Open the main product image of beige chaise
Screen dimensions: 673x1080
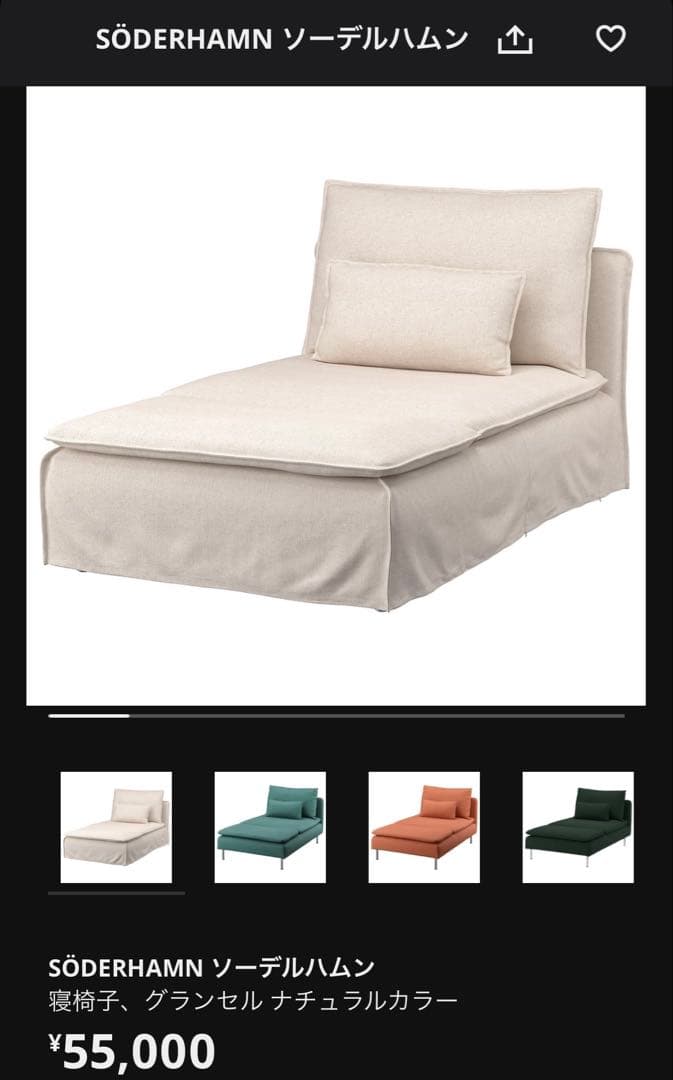pyautogui.click(x=336, y=395)
